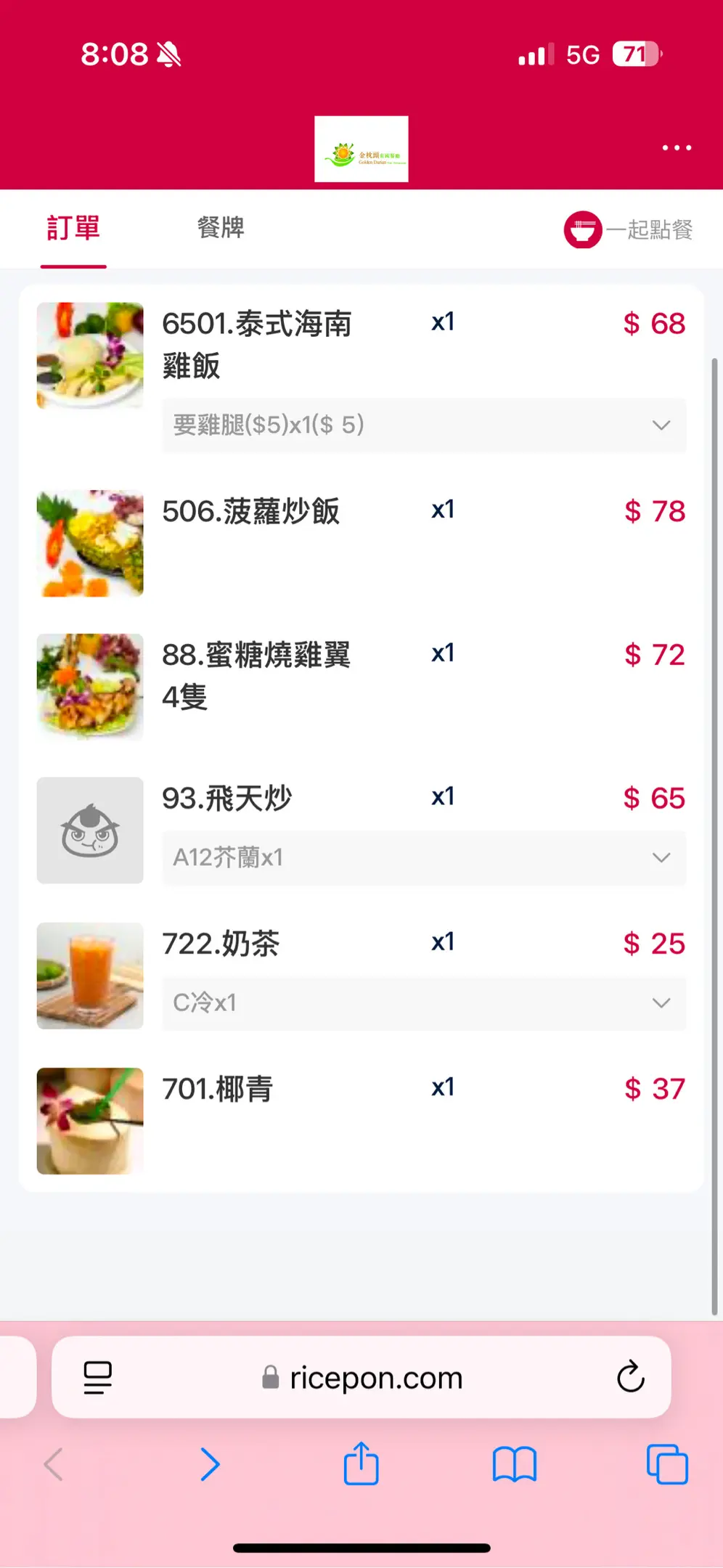This screenshot has width=723, height=1568.
Task: Go forward in Safari
Action: tap(210, 1464)
